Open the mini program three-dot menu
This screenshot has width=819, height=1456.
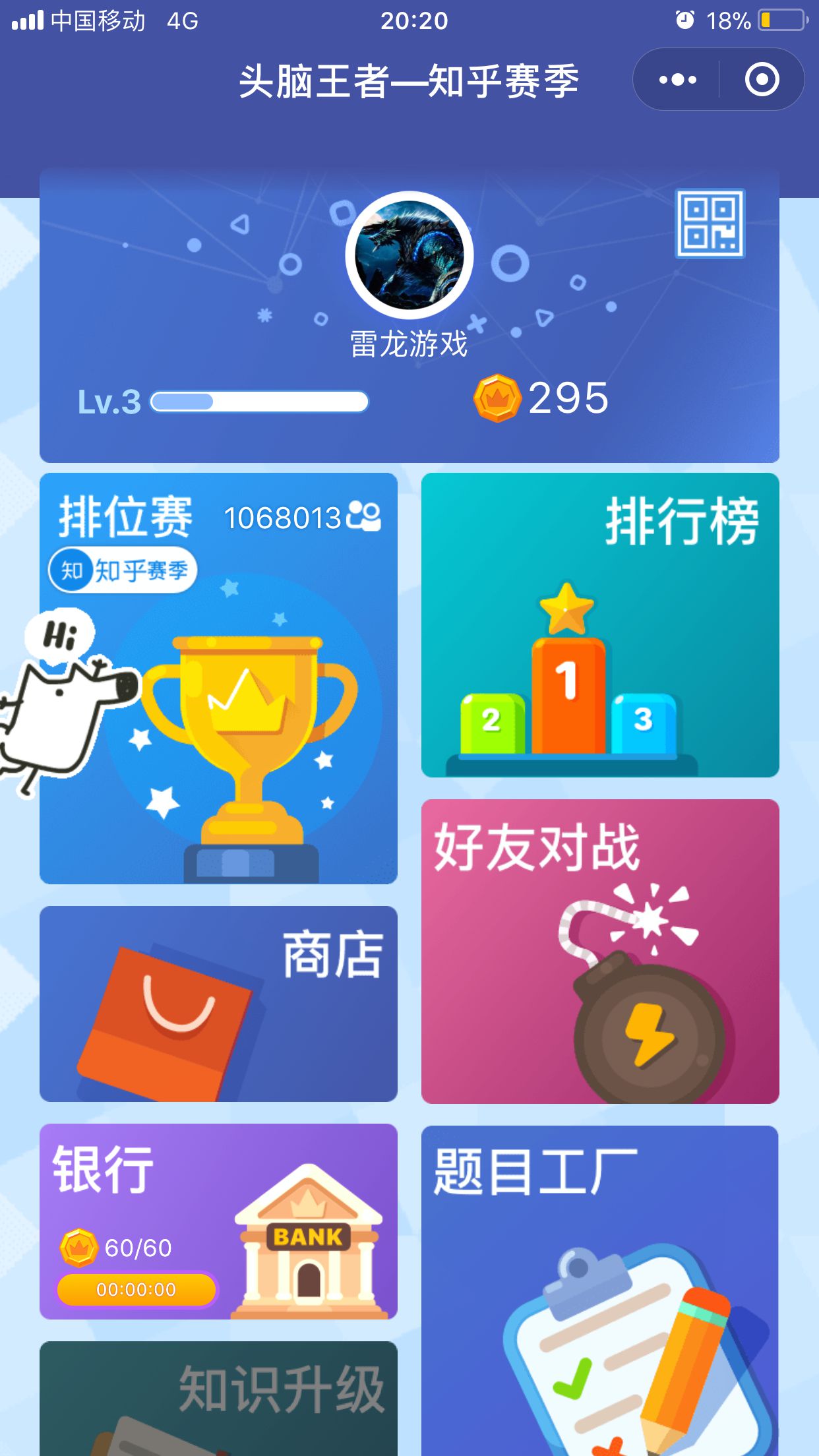(677, 80)
